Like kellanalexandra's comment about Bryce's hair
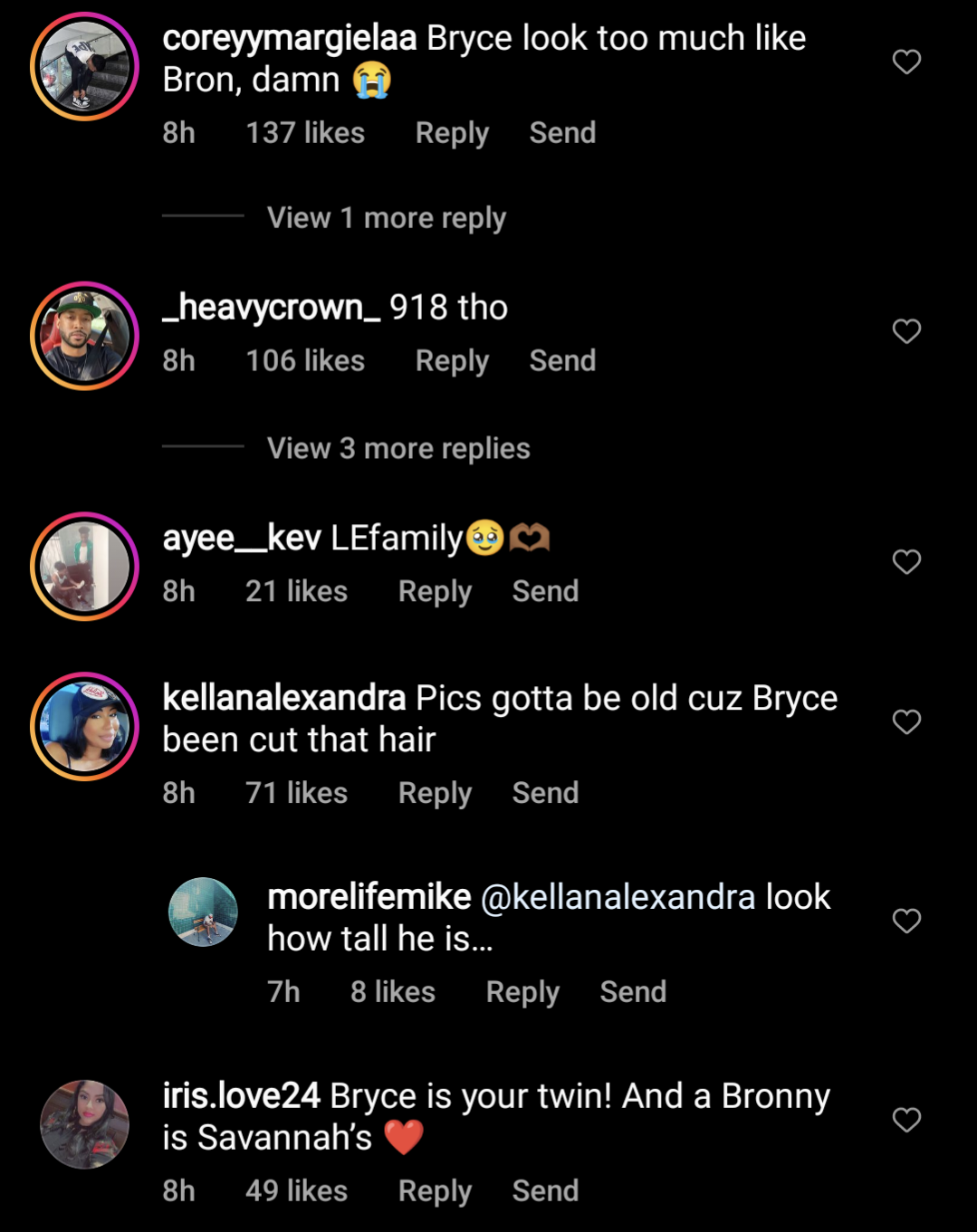The width and height of the screenshot is (977, 1232). click(x=906, y=722)
